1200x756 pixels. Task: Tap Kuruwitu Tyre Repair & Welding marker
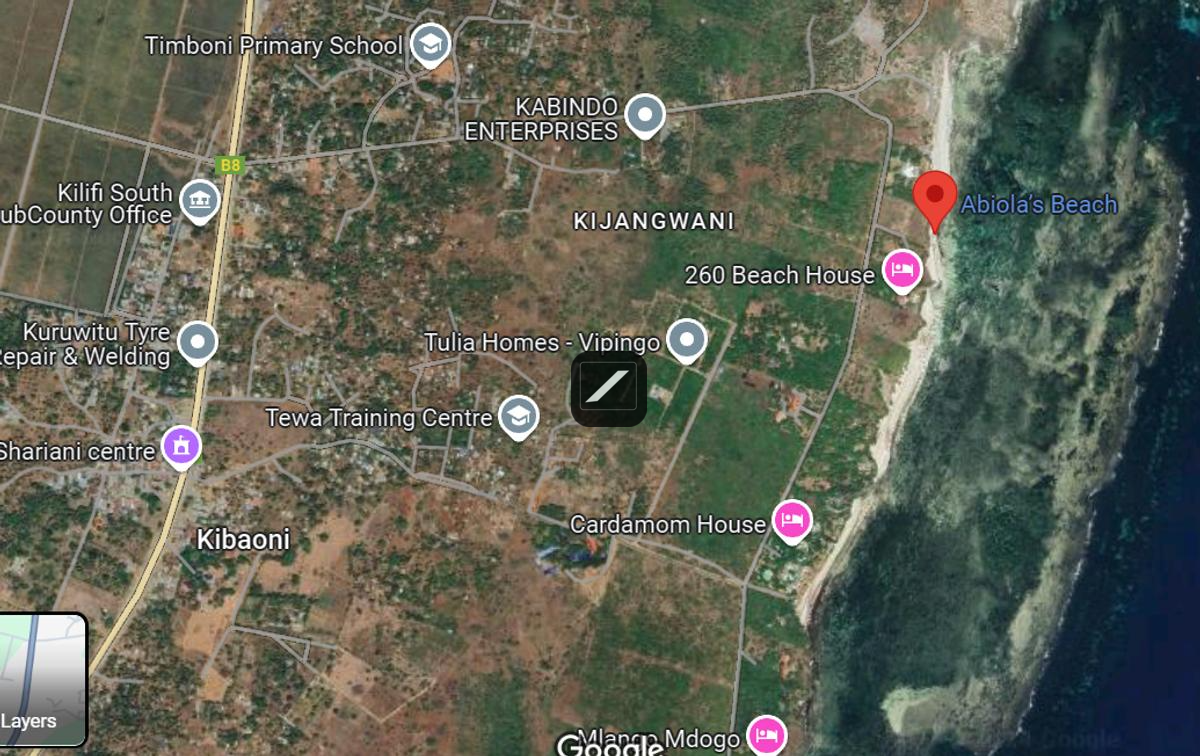197,343
